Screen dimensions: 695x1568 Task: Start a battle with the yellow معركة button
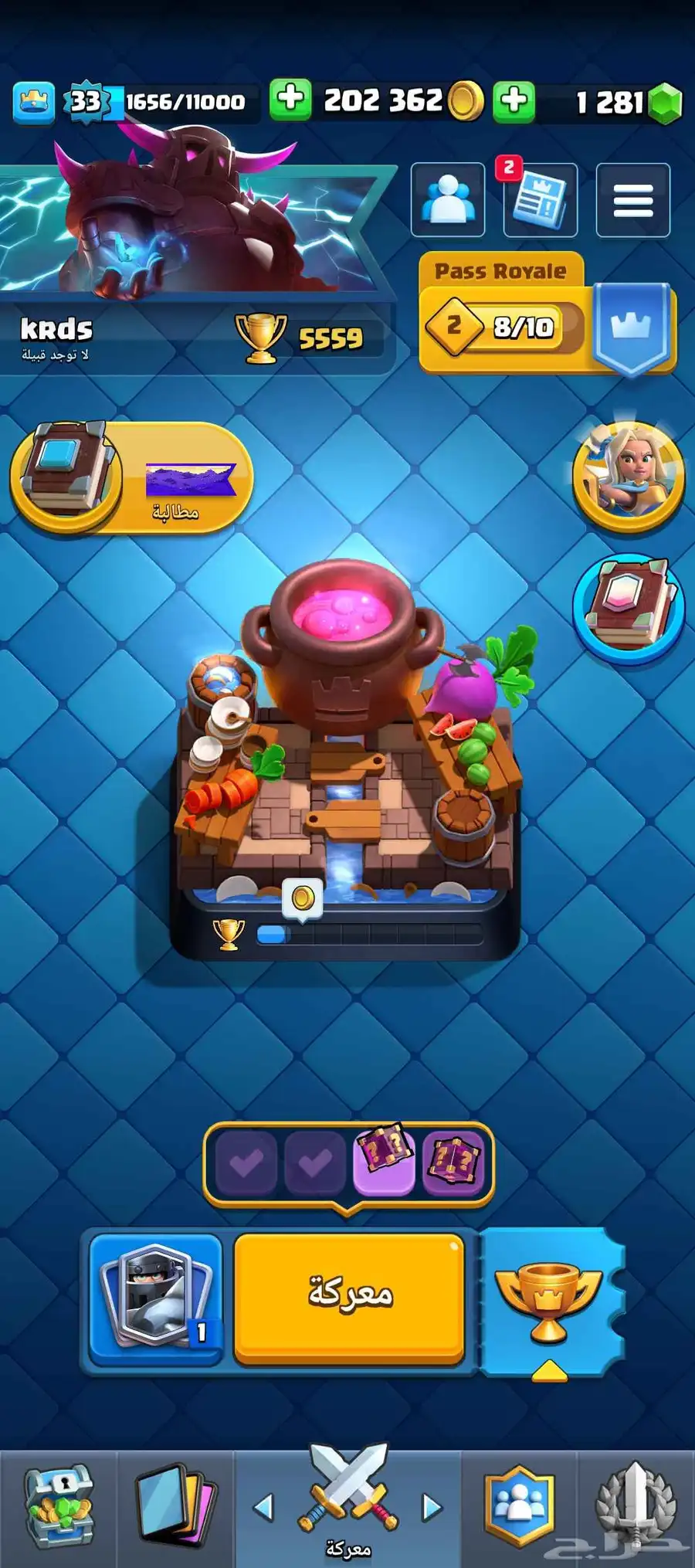[349, 1298]
